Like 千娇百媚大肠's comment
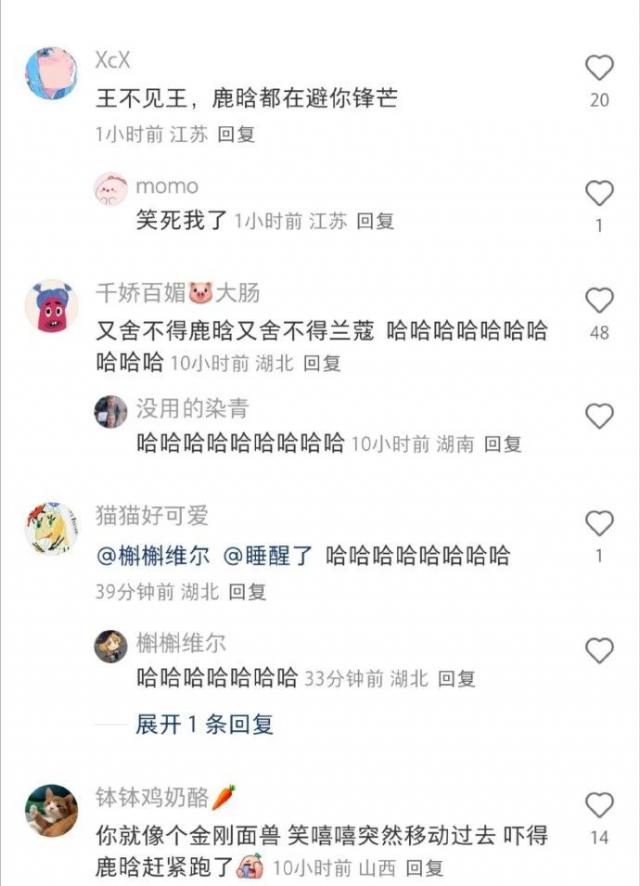The height and width of the screenshot is (886, 640). click(x=599, y=301)
